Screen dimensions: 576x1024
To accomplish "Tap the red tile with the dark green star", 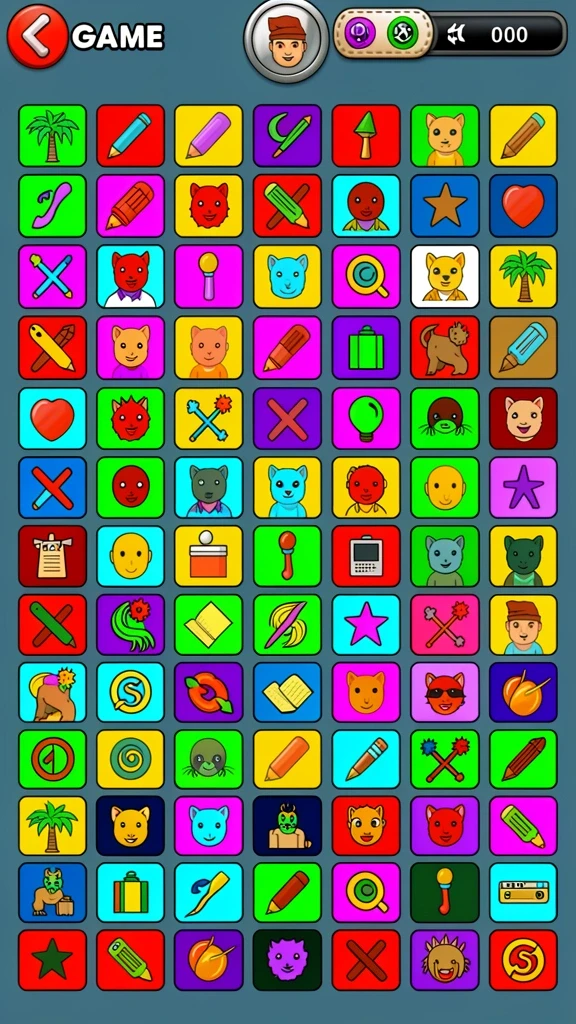I will point(52,961).
